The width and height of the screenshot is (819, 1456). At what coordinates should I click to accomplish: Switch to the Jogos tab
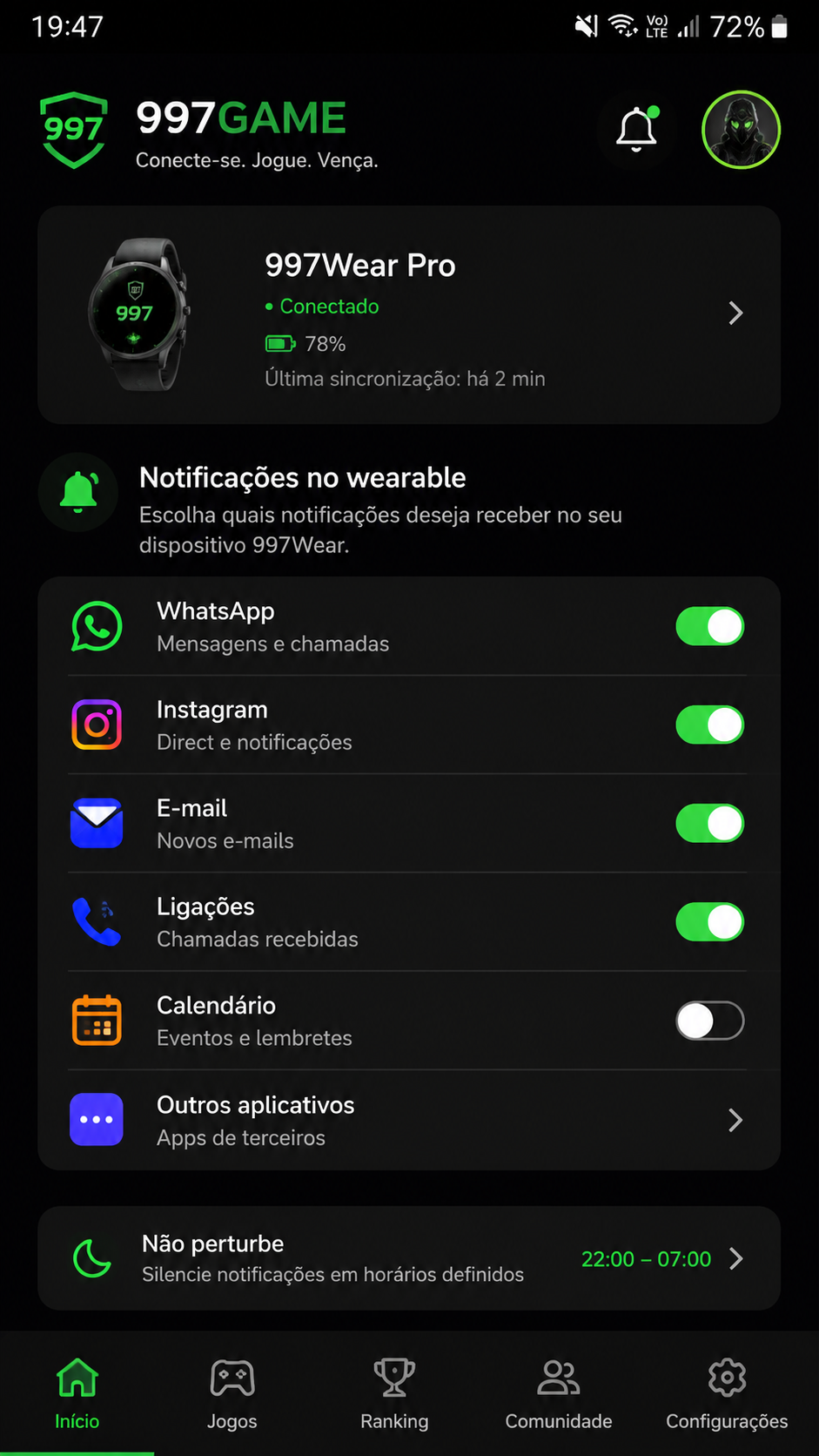(232, 1393)
